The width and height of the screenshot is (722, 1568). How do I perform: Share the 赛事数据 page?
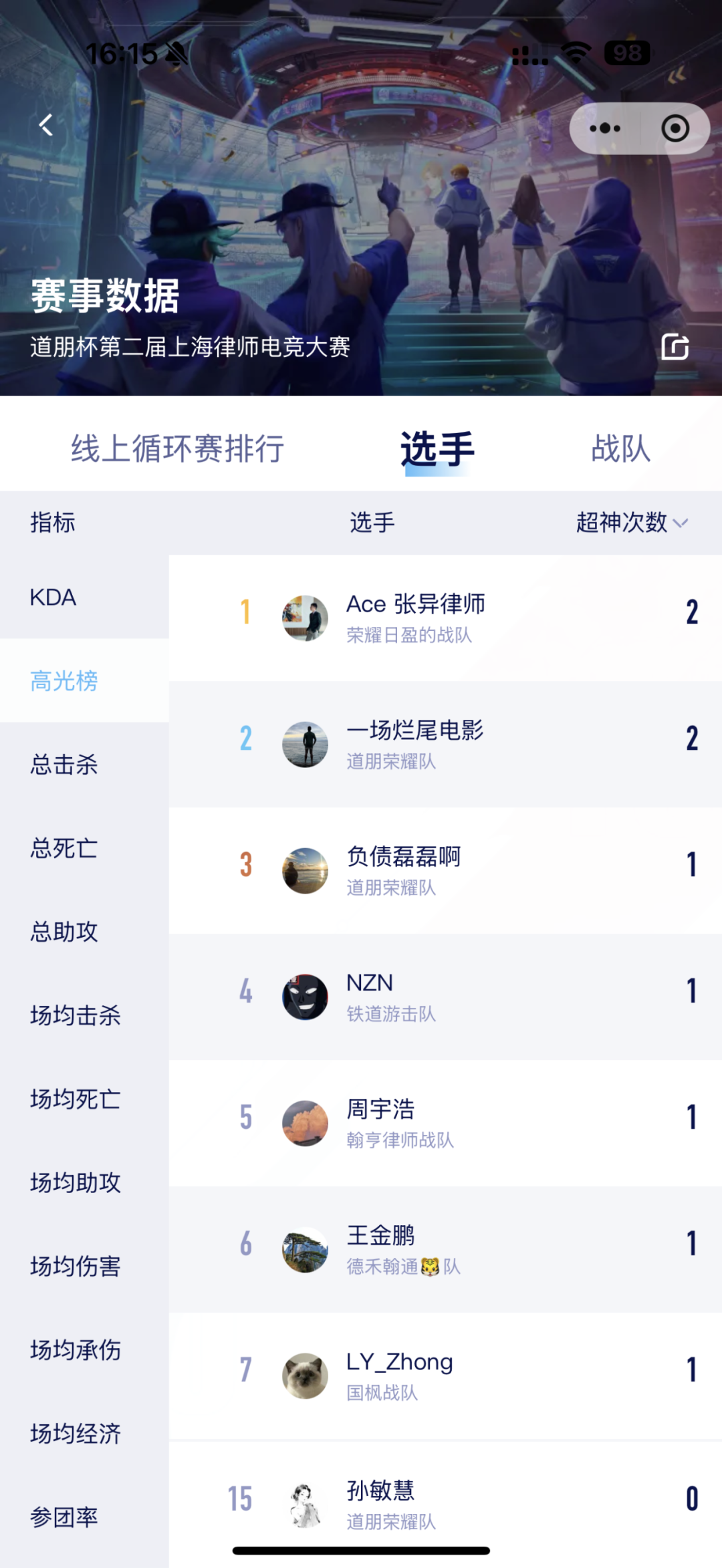675,347
